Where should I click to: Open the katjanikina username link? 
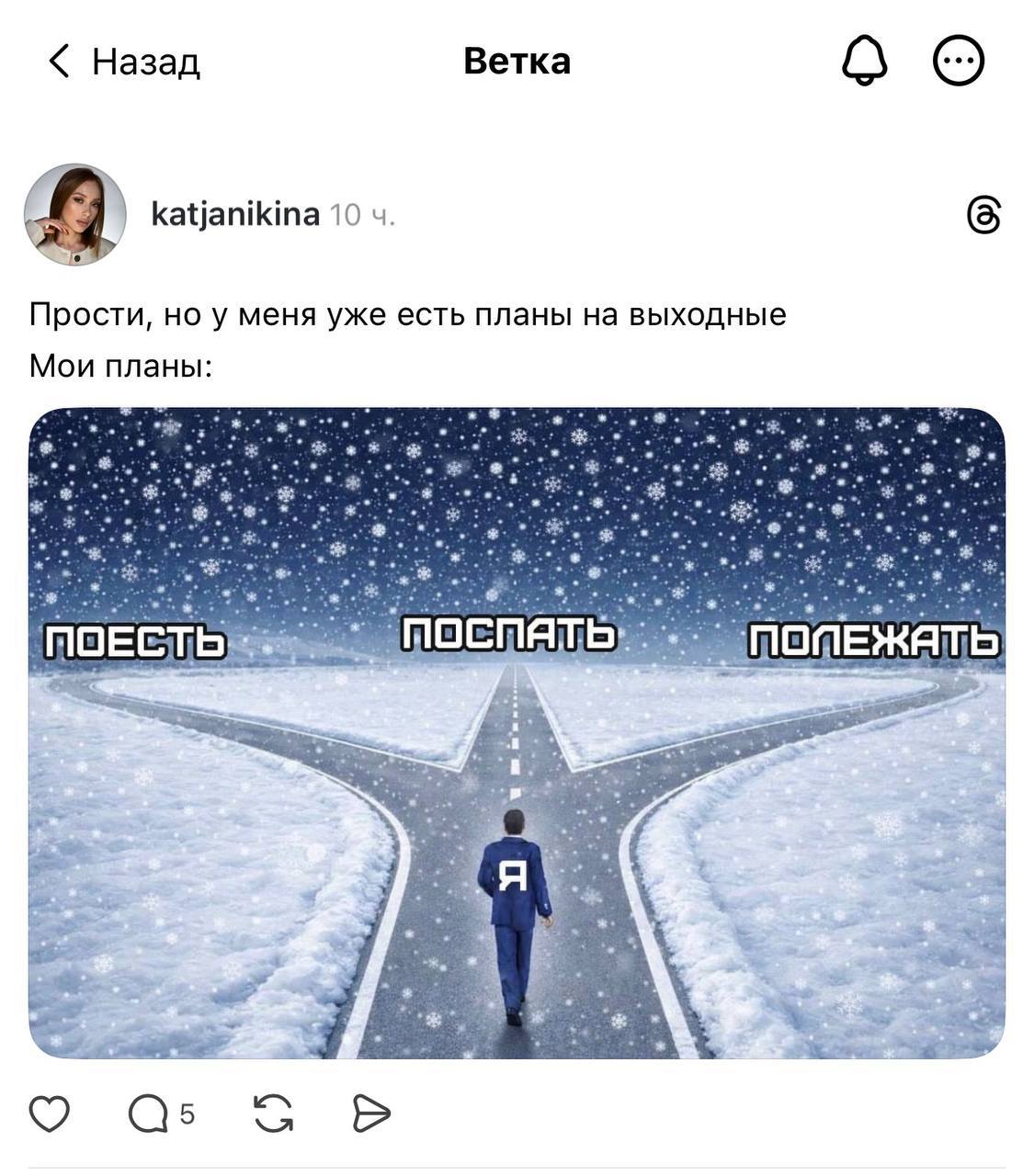click(235, 215)
